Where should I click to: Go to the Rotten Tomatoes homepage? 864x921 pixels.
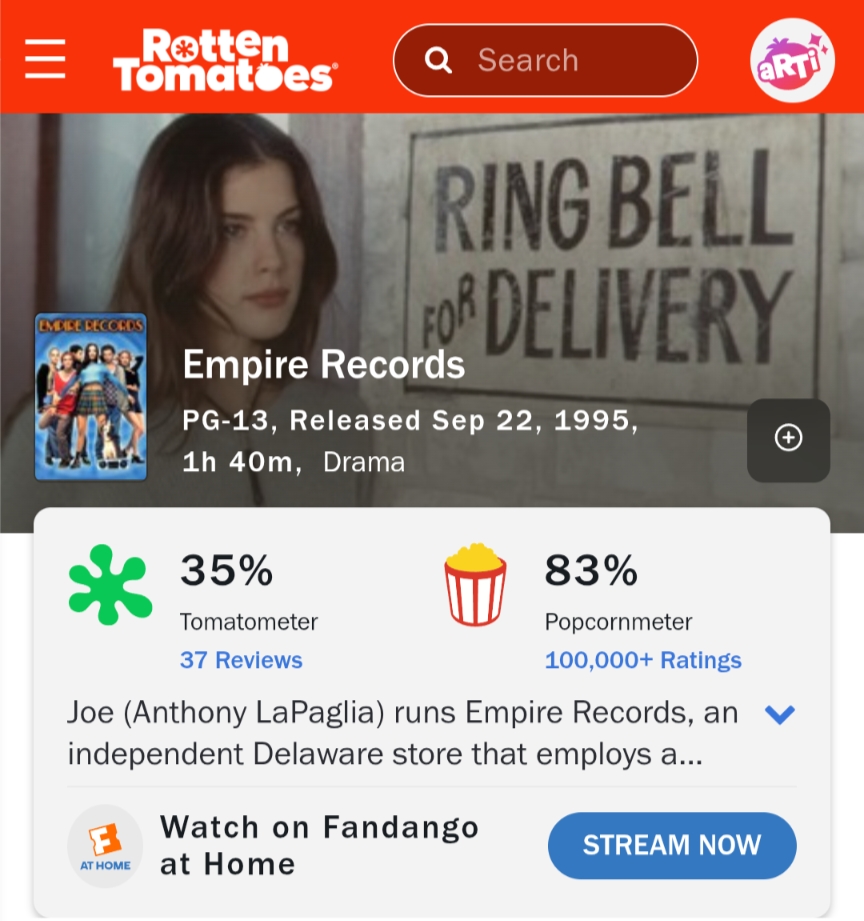[224, 60]
